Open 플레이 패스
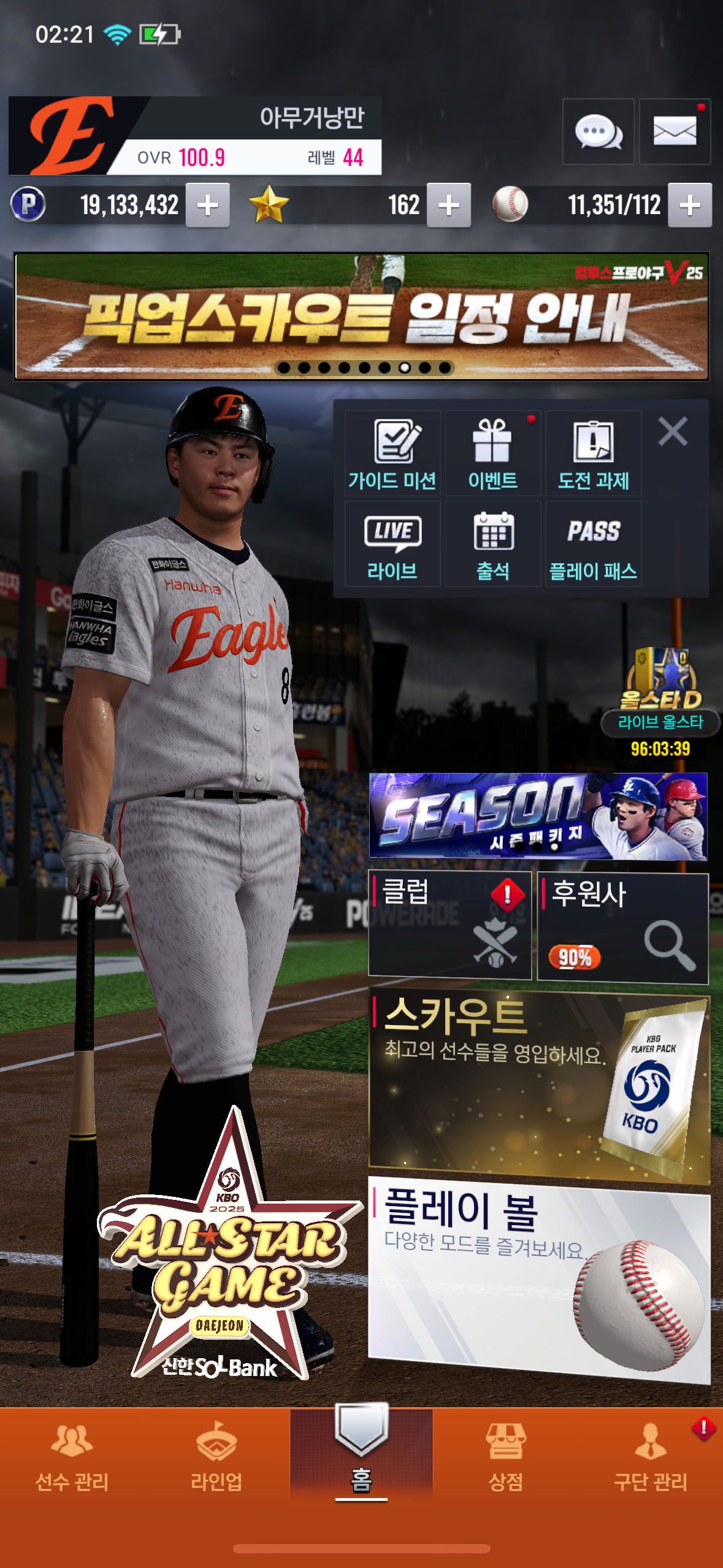The width and height of the screenshot is (723, 1568). tap(593, 544)
